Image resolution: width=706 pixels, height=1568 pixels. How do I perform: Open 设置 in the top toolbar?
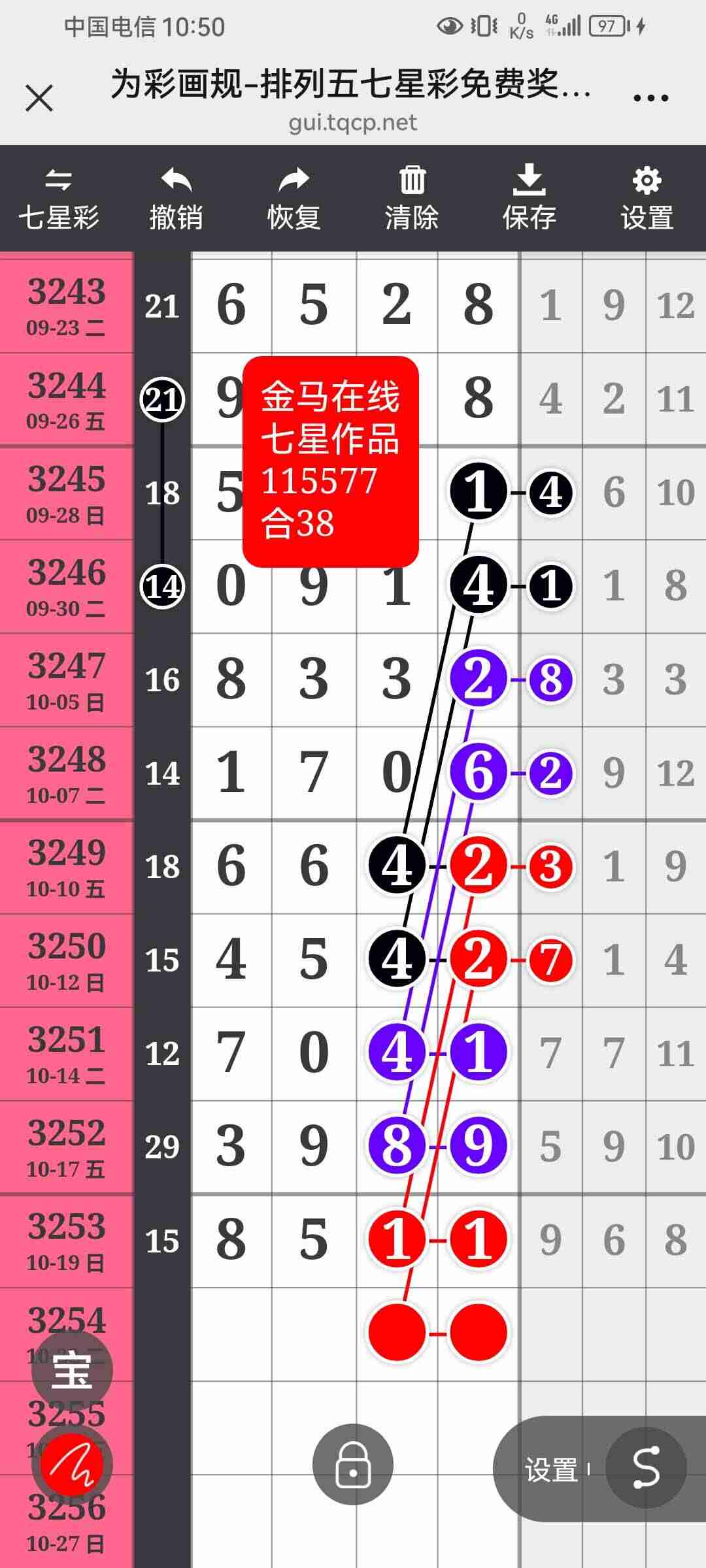(647, 199)
